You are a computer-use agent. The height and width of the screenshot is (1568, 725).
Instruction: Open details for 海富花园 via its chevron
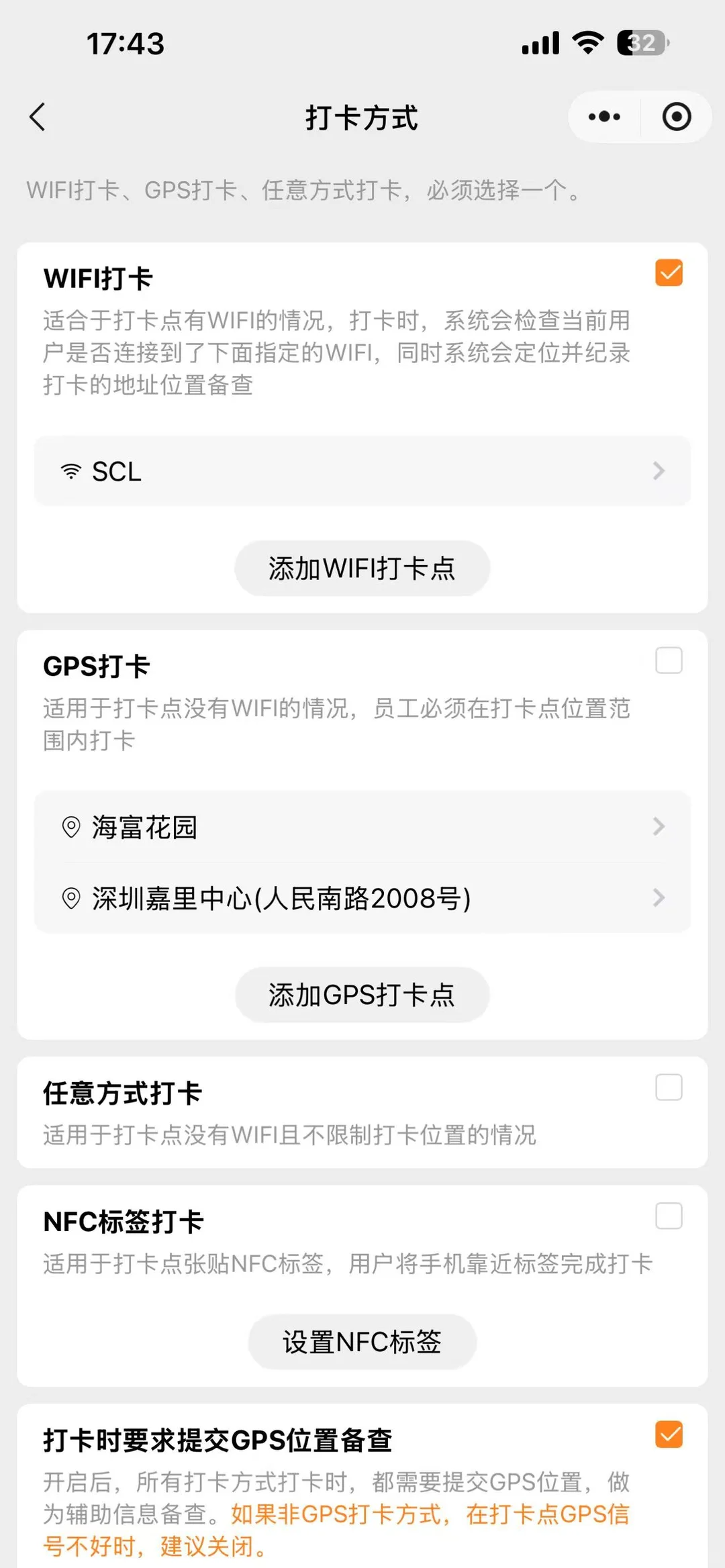pos(657,827)
